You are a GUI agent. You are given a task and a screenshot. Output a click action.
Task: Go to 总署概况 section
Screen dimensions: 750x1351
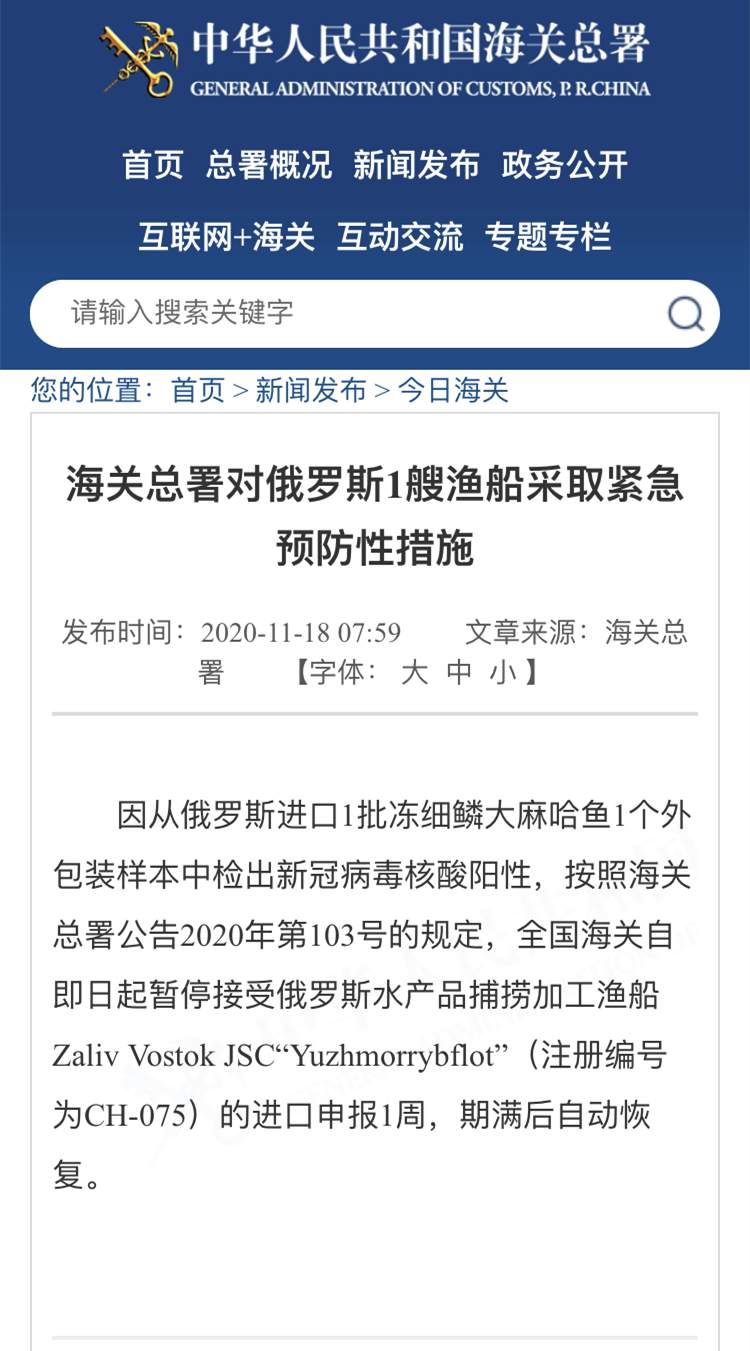tap(269, 165)
